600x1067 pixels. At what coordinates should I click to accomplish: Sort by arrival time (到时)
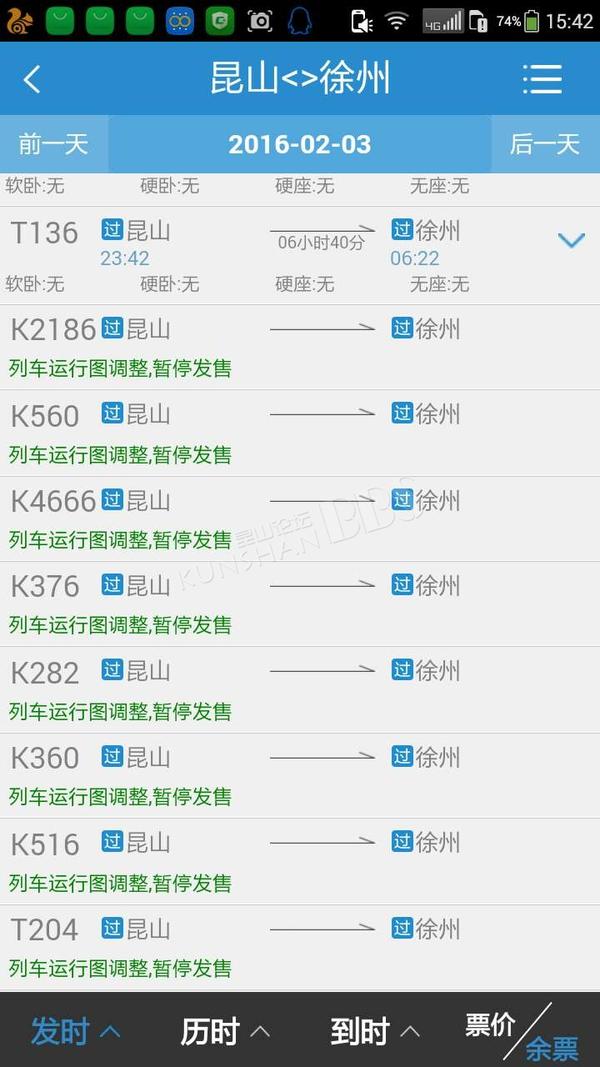point(375,1032)
